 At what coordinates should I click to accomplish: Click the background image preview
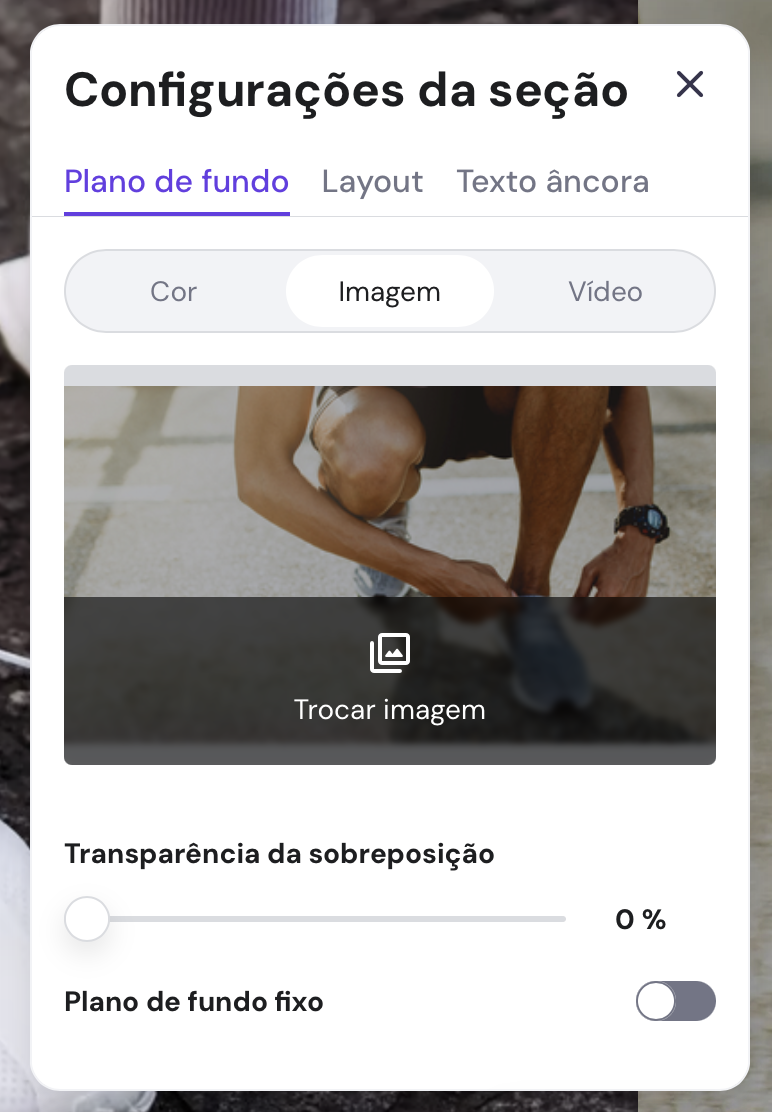390,480
